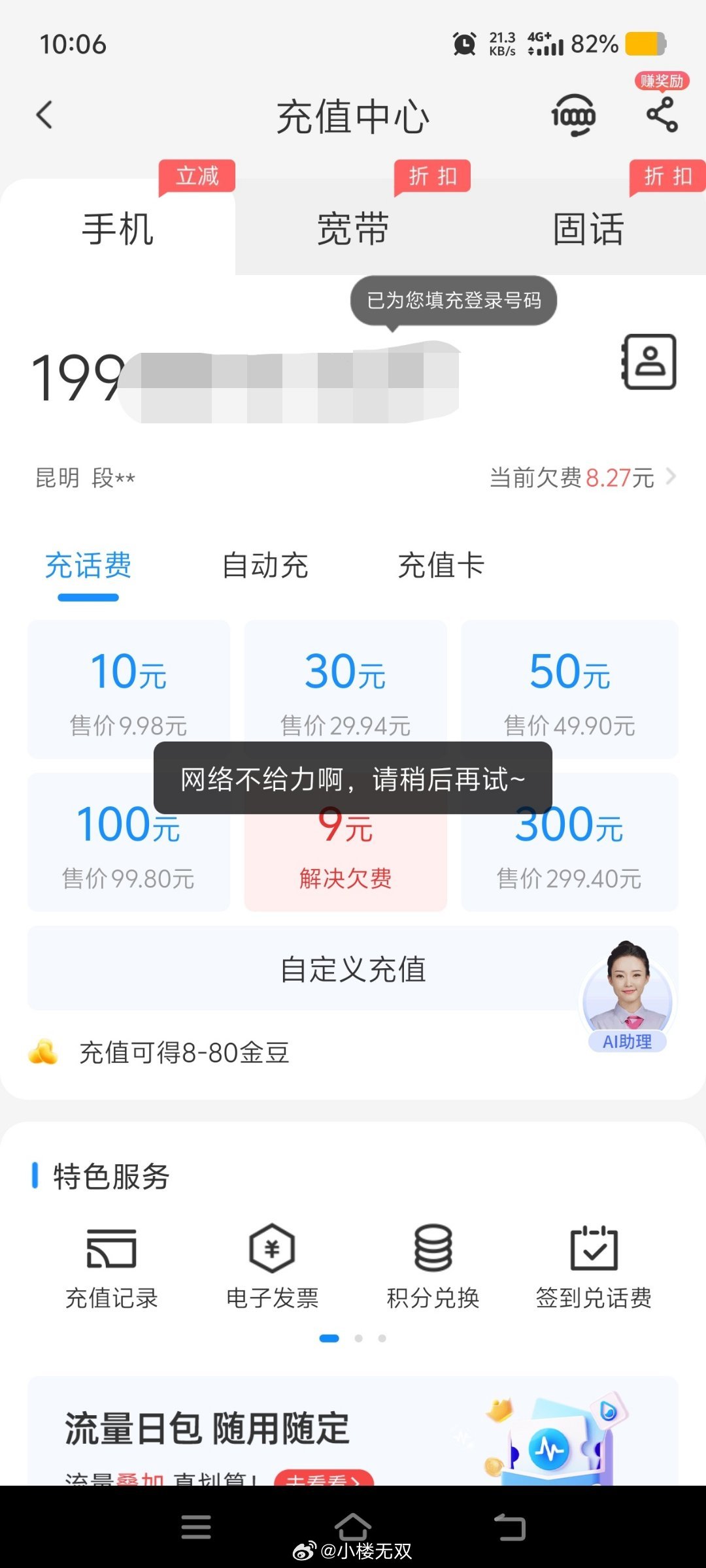Share the recharge page via share icon
Screen dimensions: 706x1568
pyautogui.click(x=662, y=114)
